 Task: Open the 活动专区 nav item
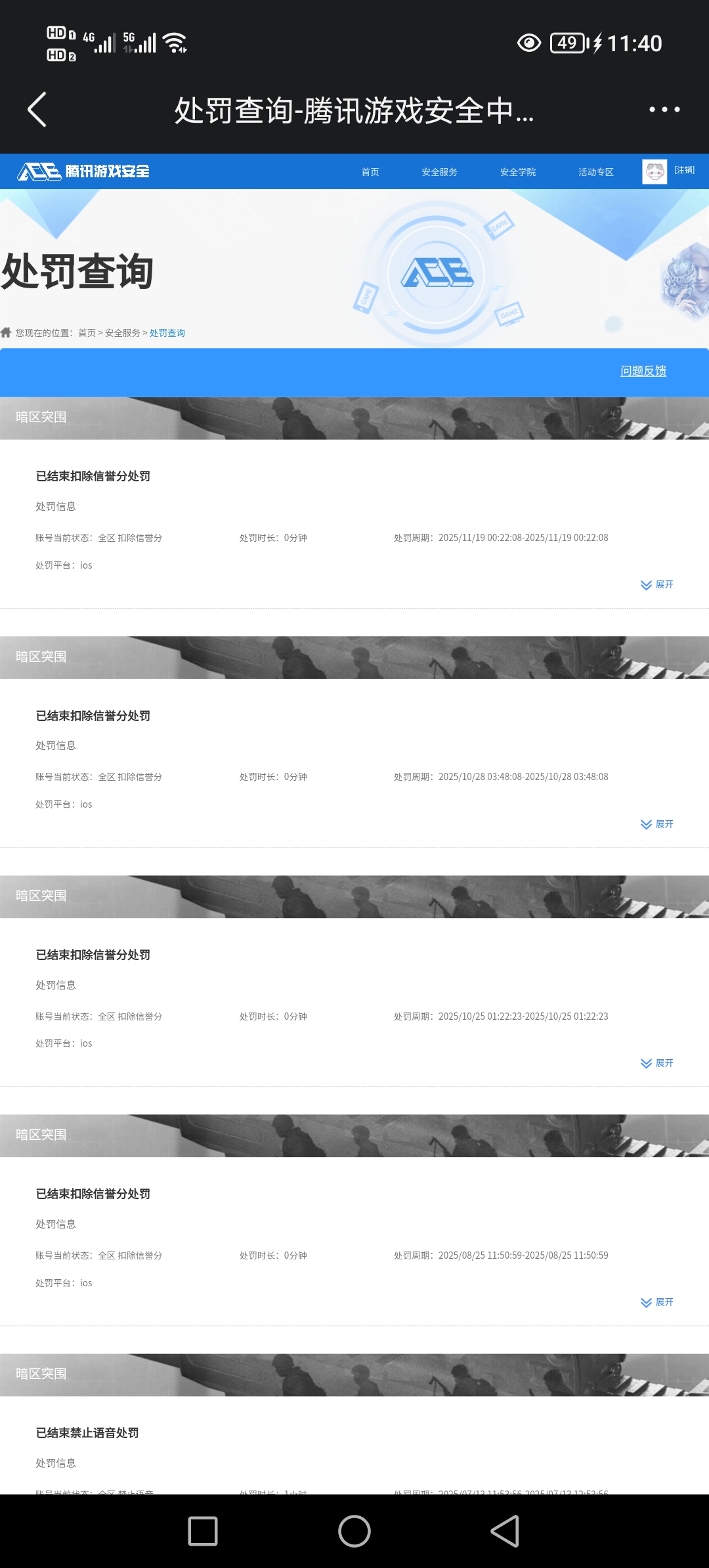595,172
